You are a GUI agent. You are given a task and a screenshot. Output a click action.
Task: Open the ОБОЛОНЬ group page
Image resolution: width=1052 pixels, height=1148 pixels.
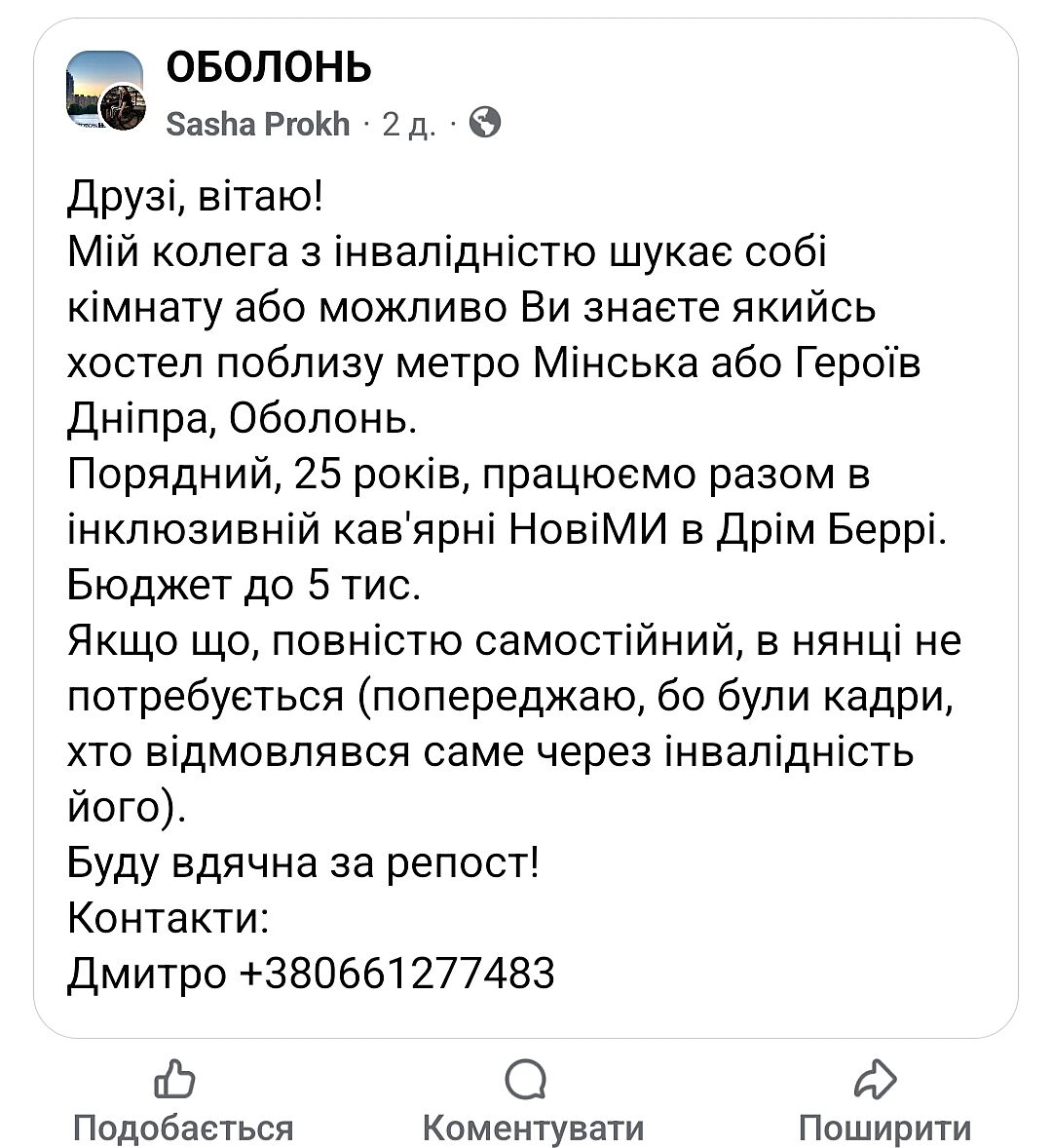pos(269,67)
